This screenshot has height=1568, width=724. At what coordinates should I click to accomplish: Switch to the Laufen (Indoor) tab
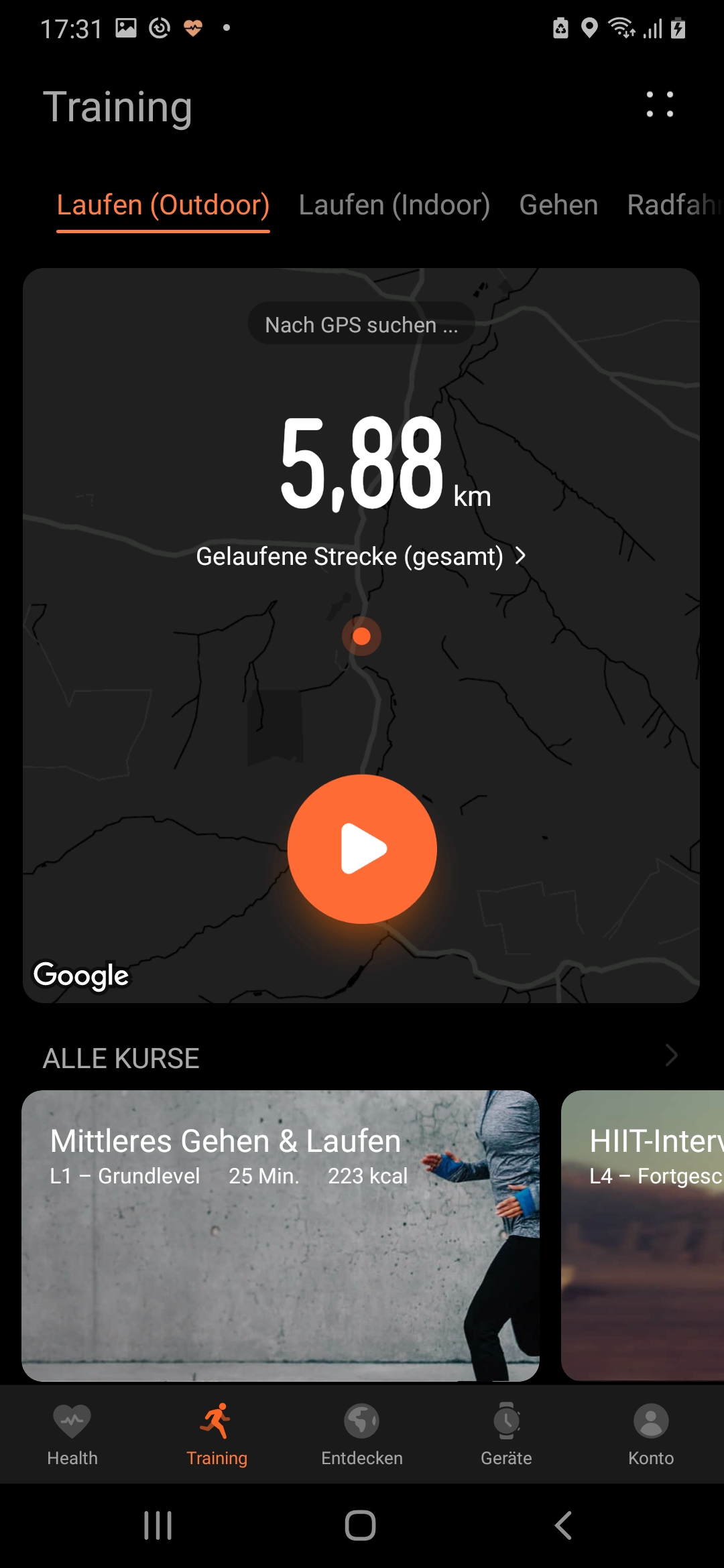coord(394,205)
